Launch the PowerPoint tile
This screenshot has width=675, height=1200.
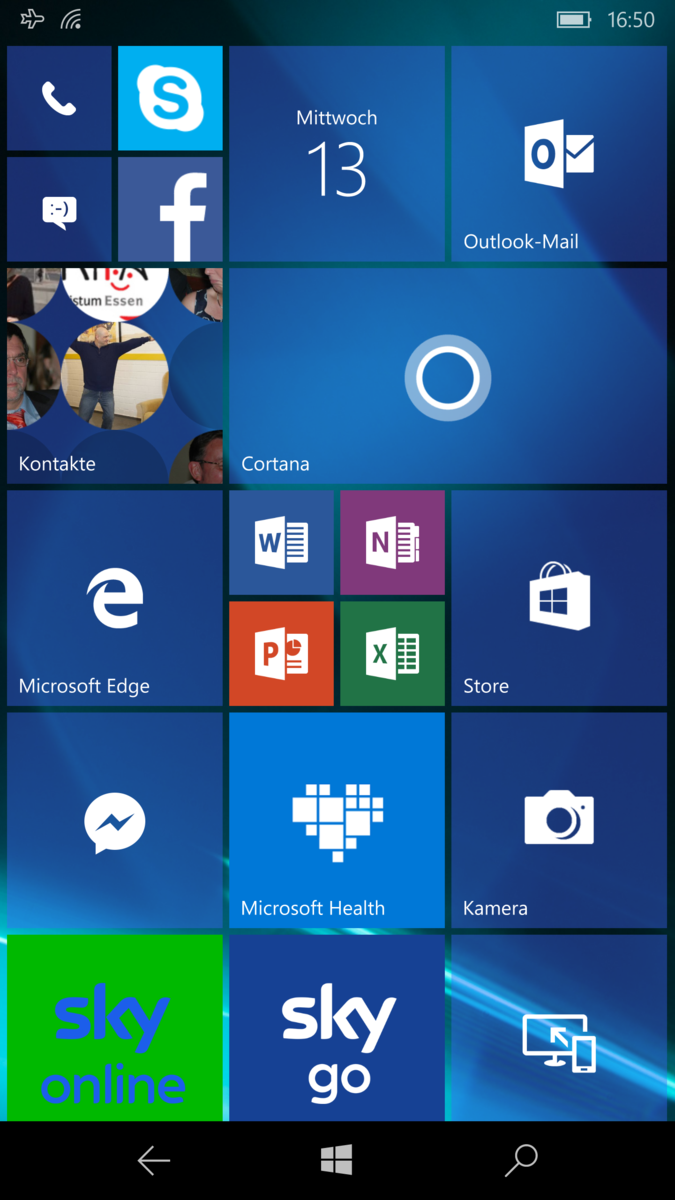pyautogui.click(x=281, y=653)
